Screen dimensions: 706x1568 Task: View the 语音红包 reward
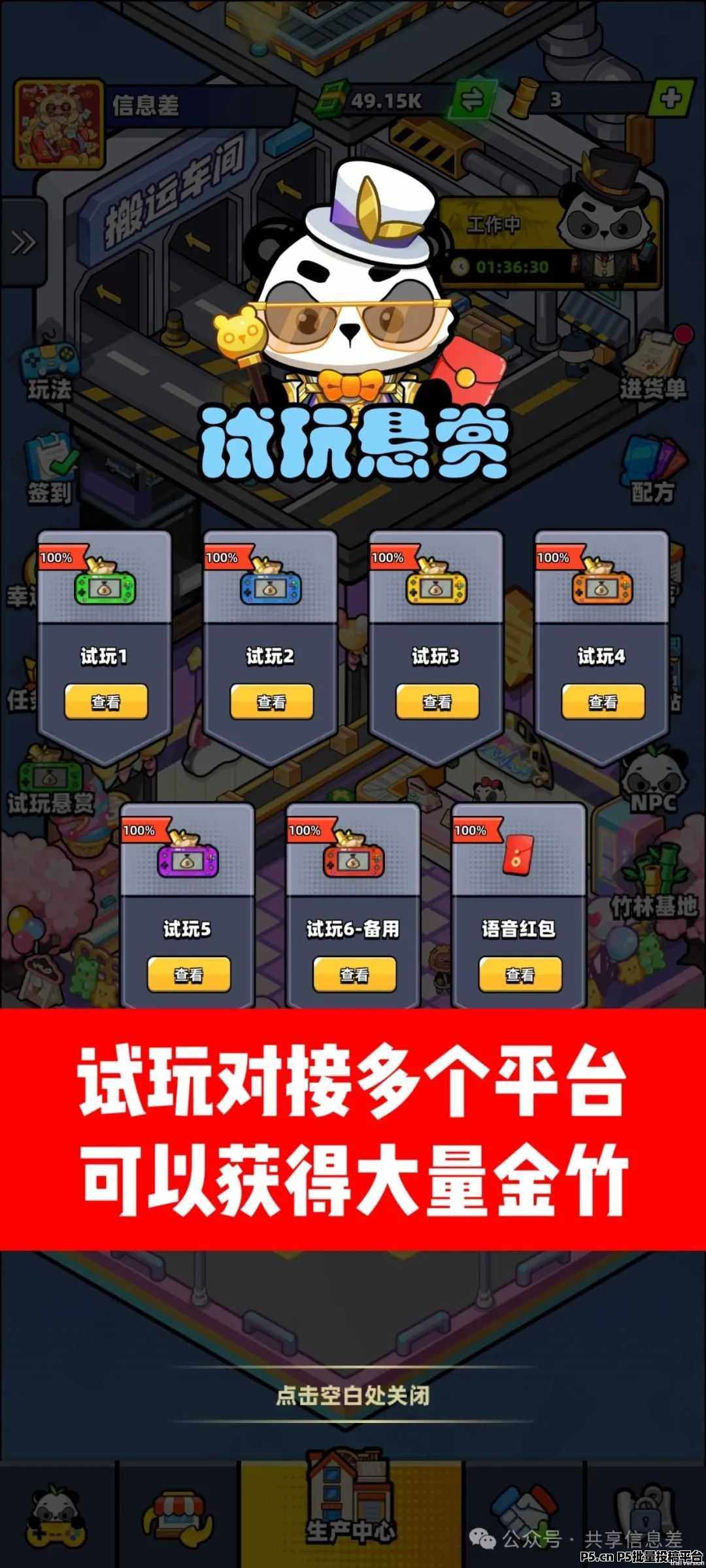coord(520,975)
